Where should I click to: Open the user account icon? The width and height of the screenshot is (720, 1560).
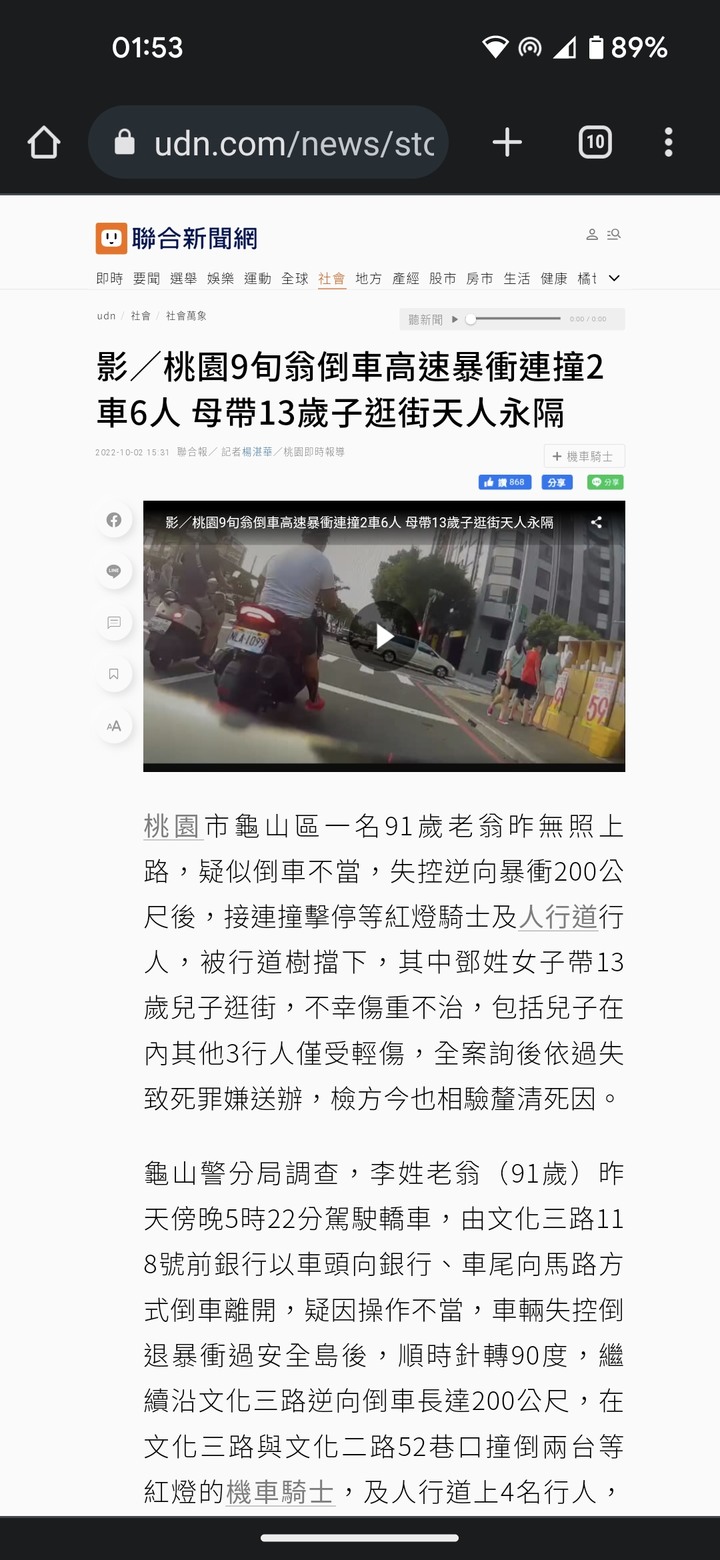[x=592, y=235]
